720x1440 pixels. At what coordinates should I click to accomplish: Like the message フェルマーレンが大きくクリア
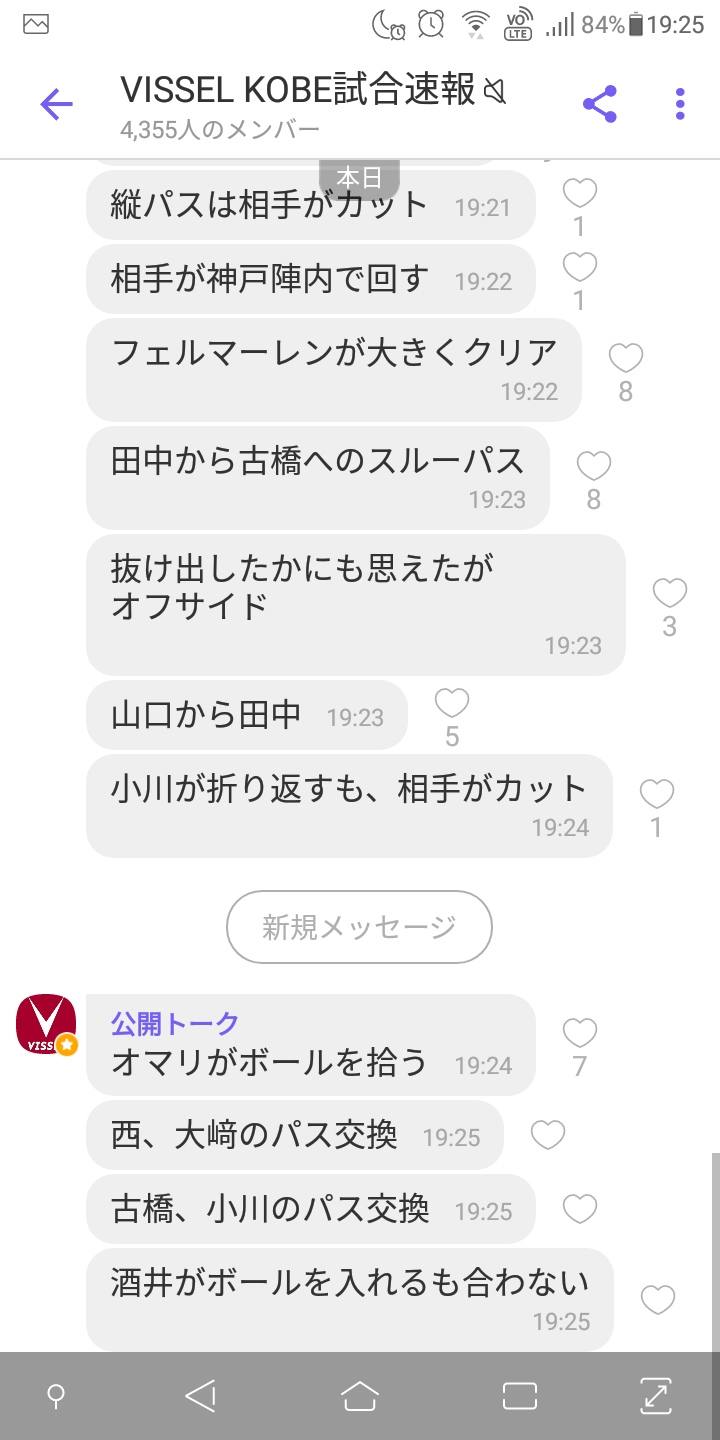point(626,358)
